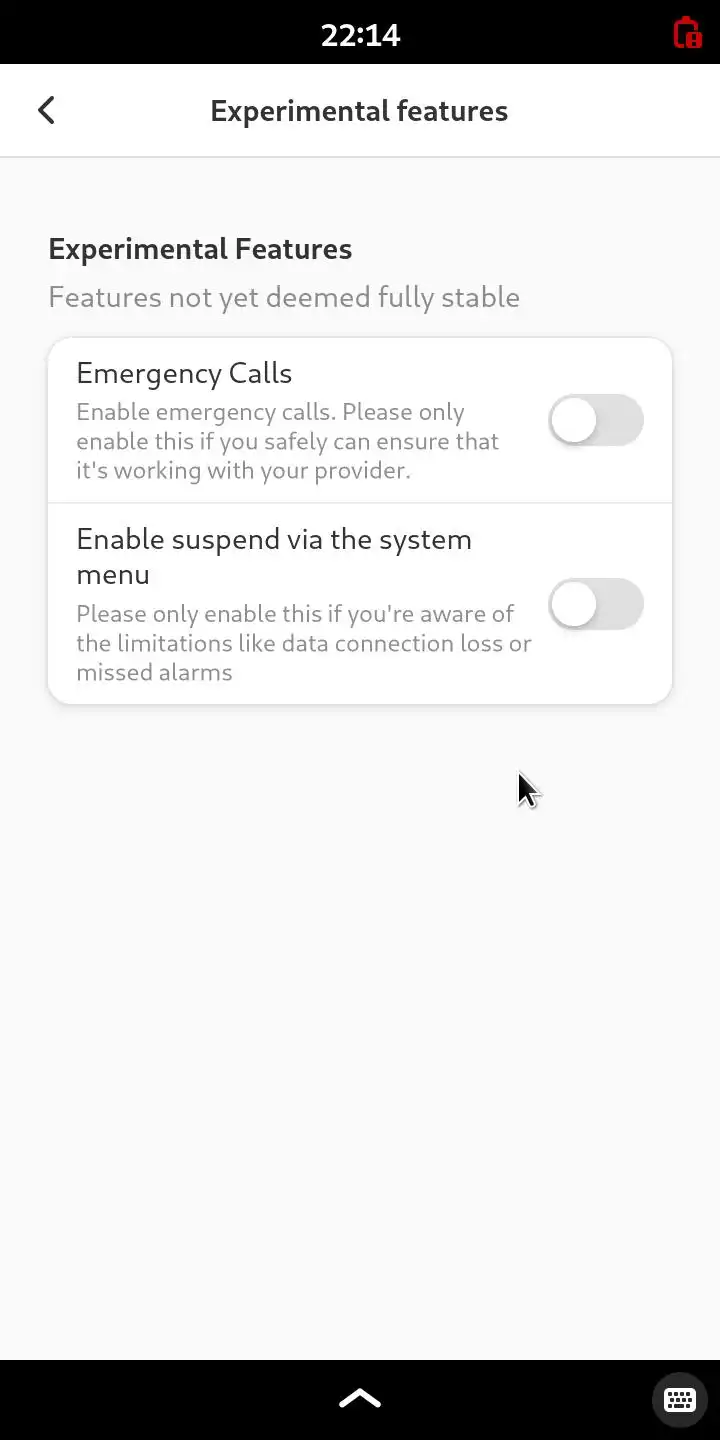Show the on-screen keyboard
The image size is (720, 1440).
tap(679, 1399)
